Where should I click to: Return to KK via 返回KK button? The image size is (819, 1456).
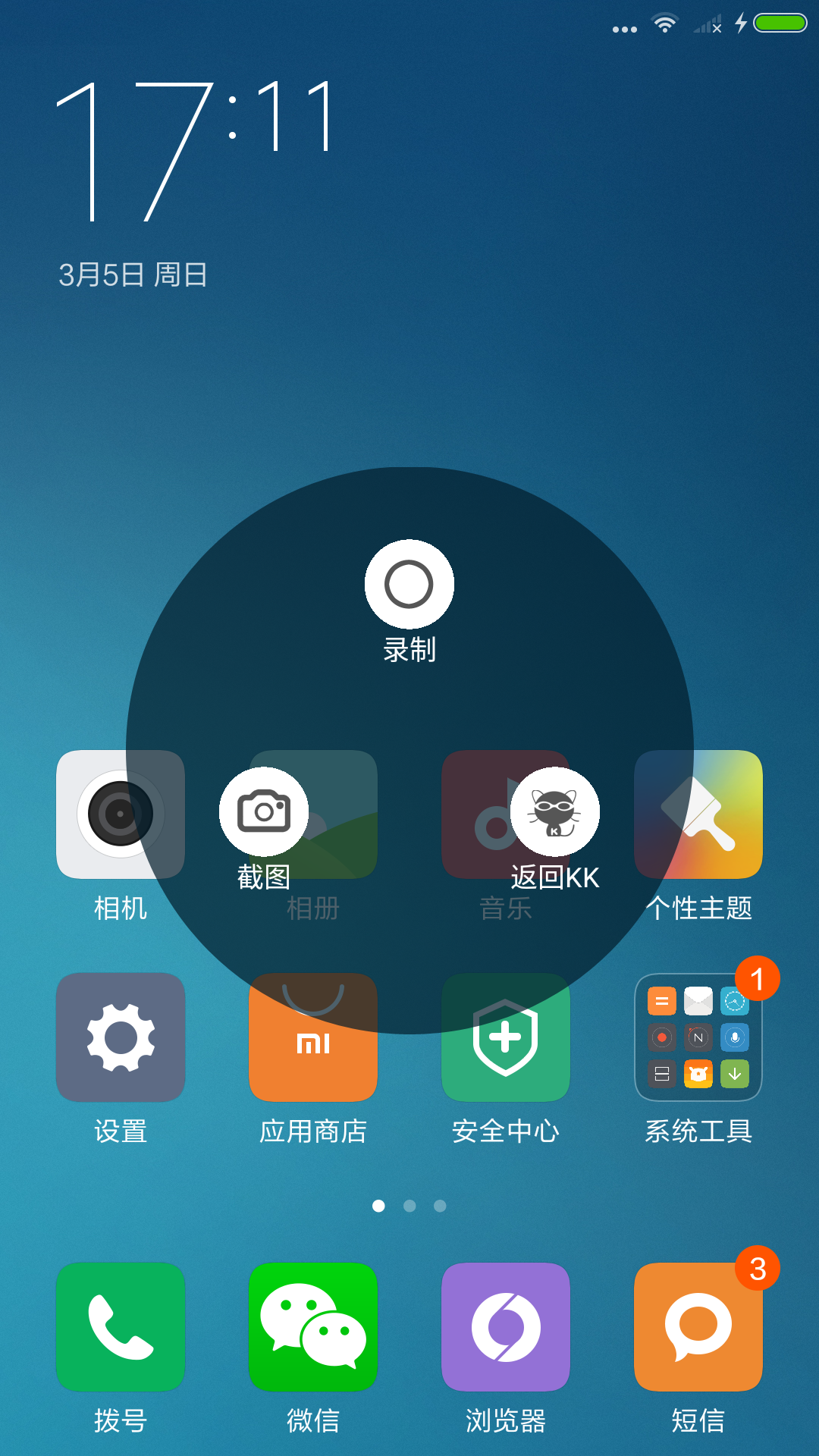(x=555, y=811)
